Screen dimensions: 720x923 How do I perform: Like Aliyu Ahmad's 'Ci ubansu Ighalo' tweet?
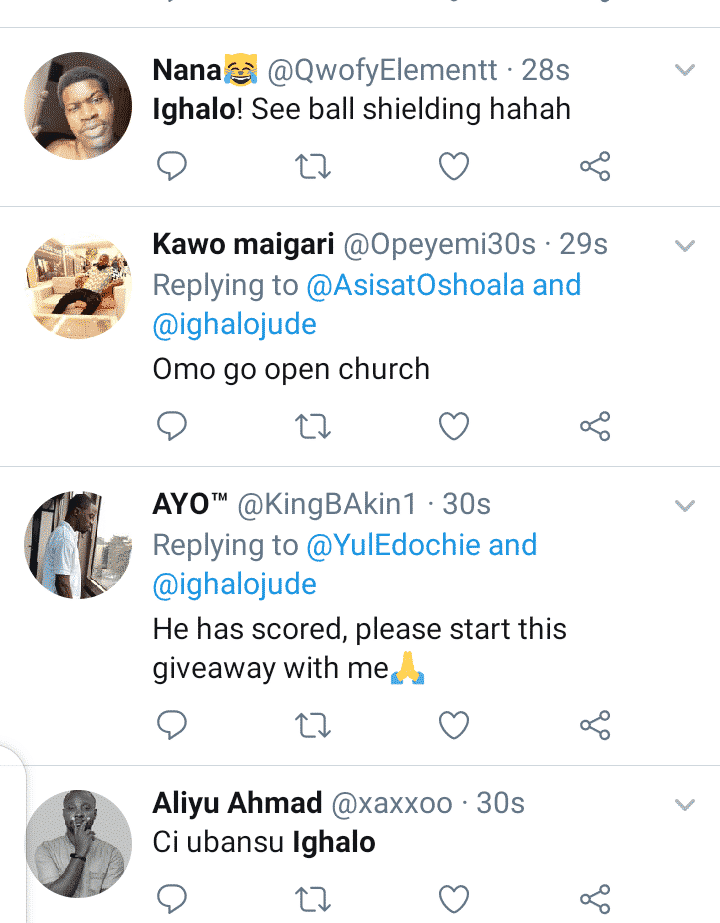point(455,897)
